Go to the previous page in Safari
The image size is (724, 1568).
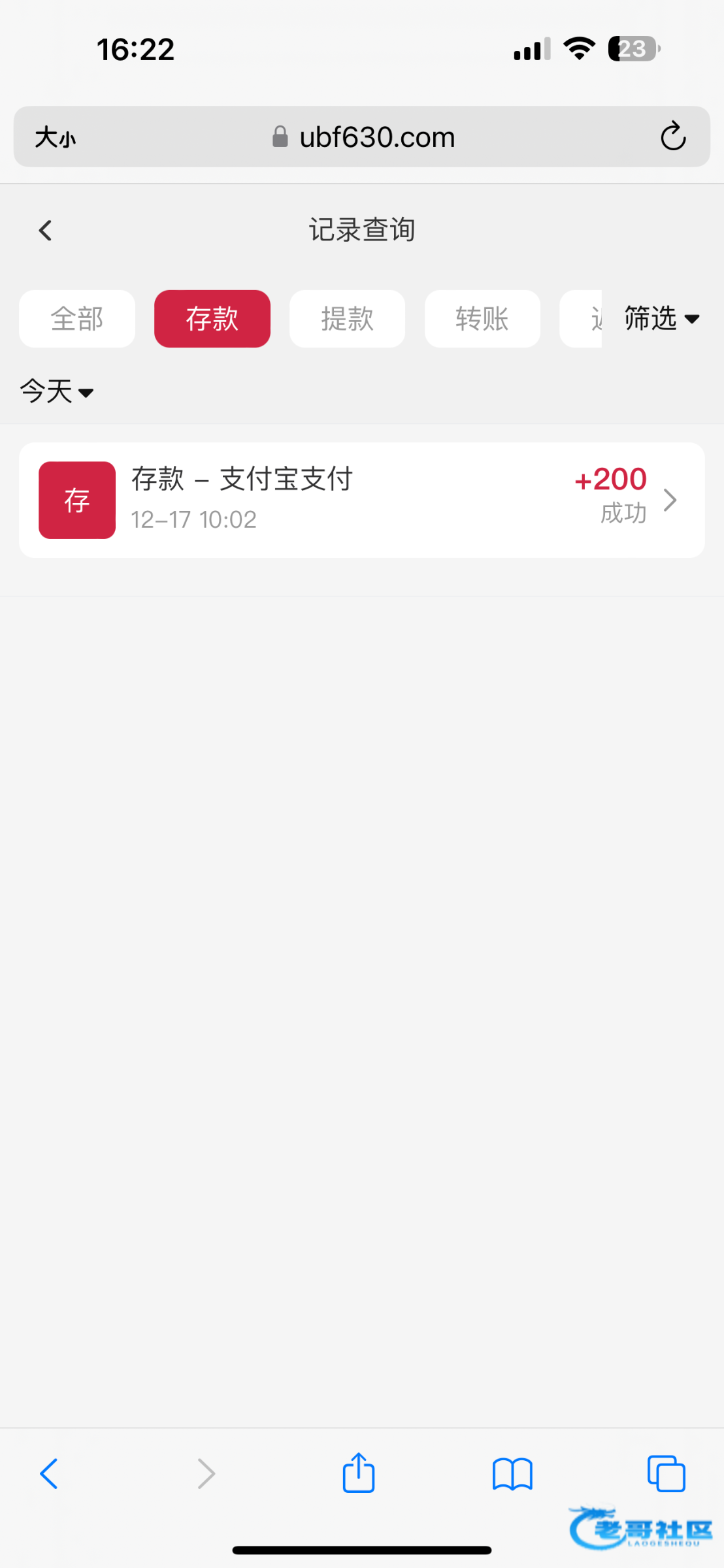[49, 1473]
